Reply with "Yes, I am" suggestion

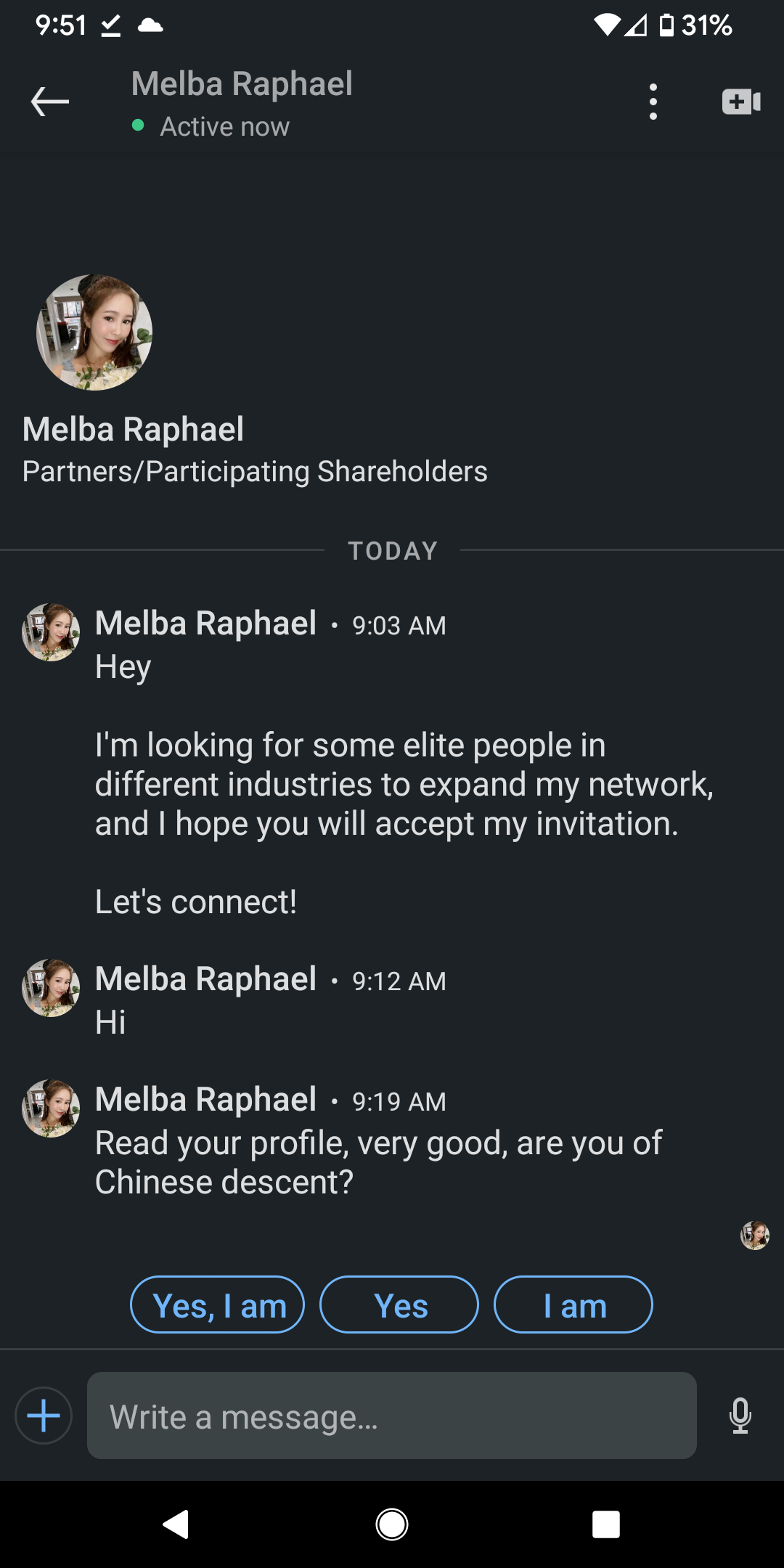pos(217,1304)
